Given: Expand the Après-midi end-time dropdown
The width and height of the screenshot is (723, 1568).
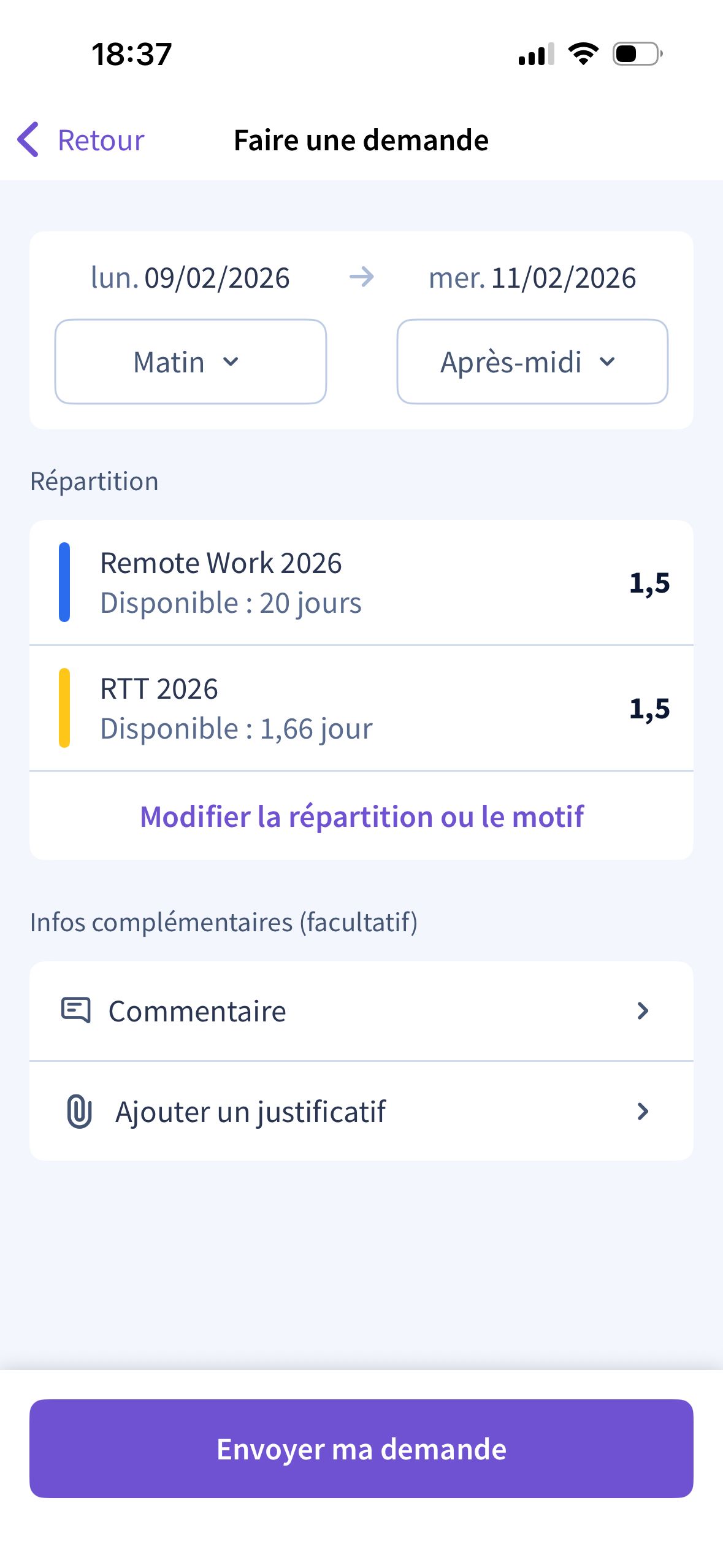Looking at the screenshot, I should pyautogui.click(x=532, y=361).
